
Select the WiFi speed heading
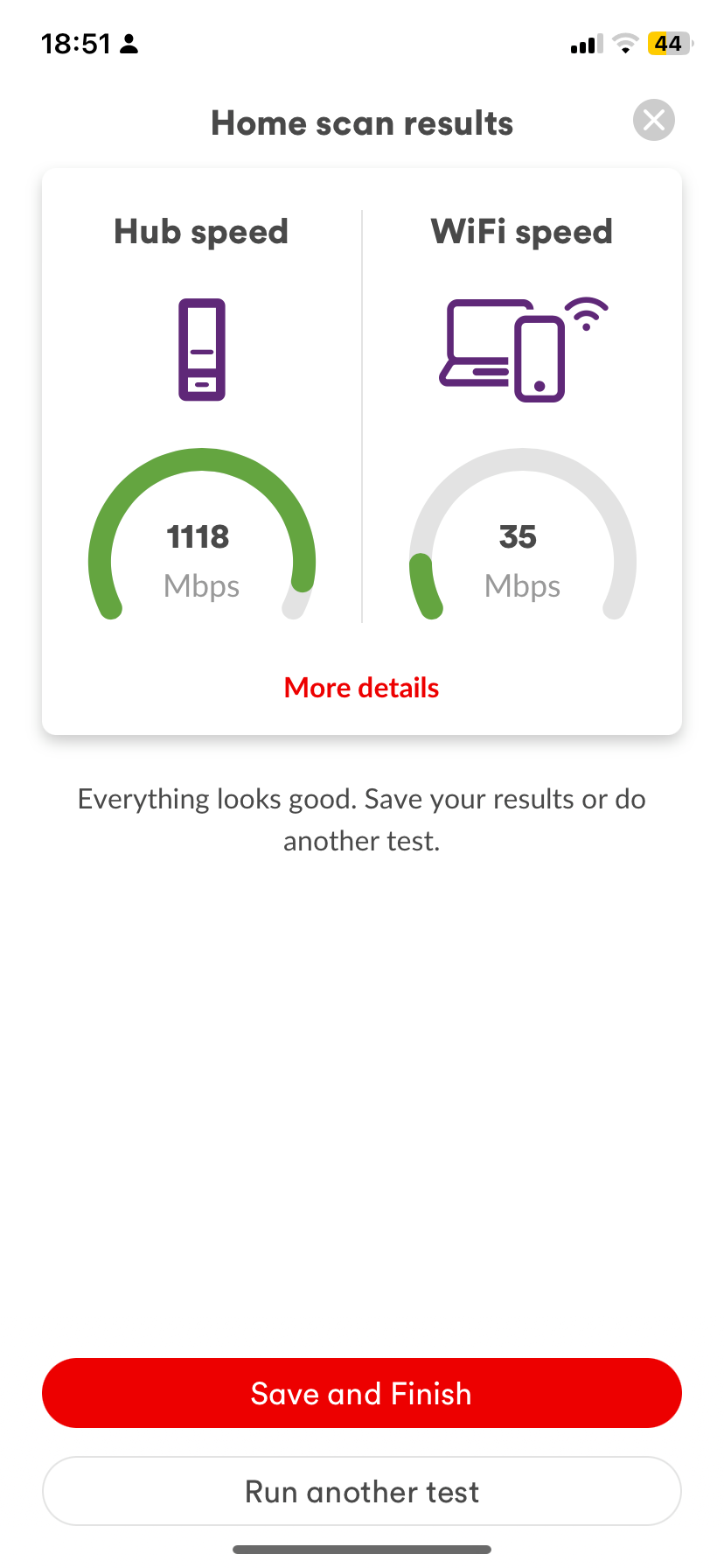pos(521,230)
